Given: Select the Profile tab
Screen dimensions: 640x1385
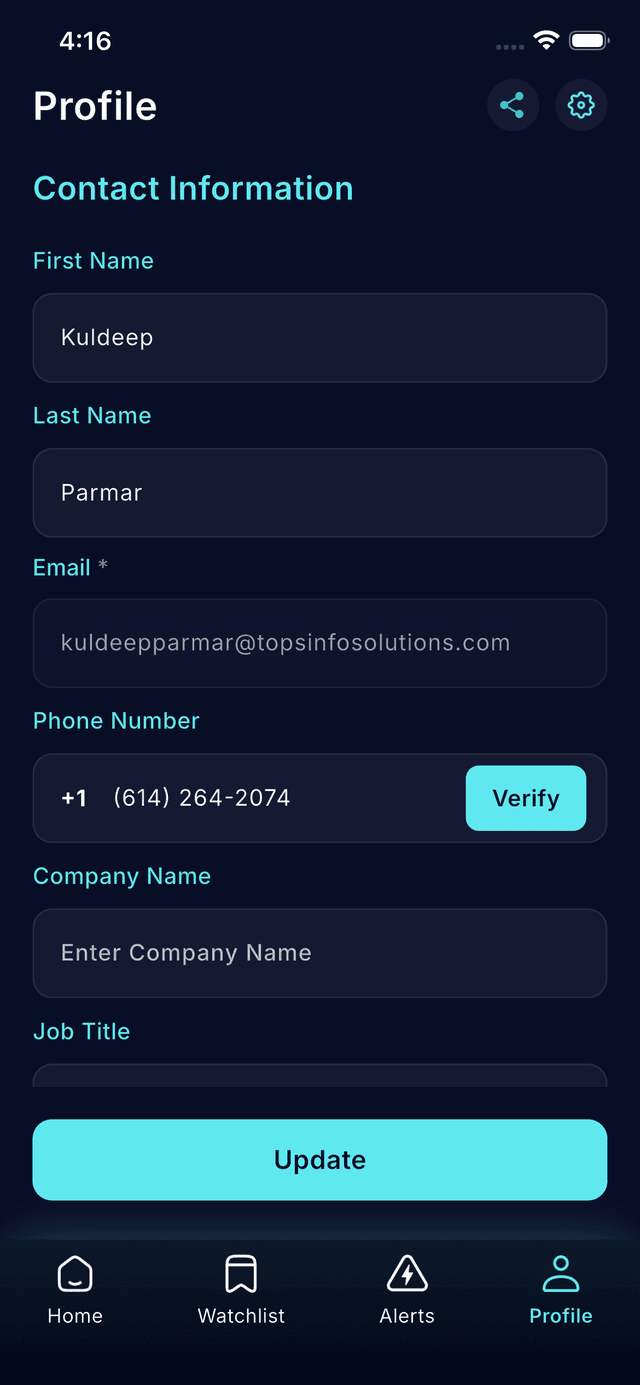Looking at the screenshot, I should pyautogui.click(x=560, y=1290).
